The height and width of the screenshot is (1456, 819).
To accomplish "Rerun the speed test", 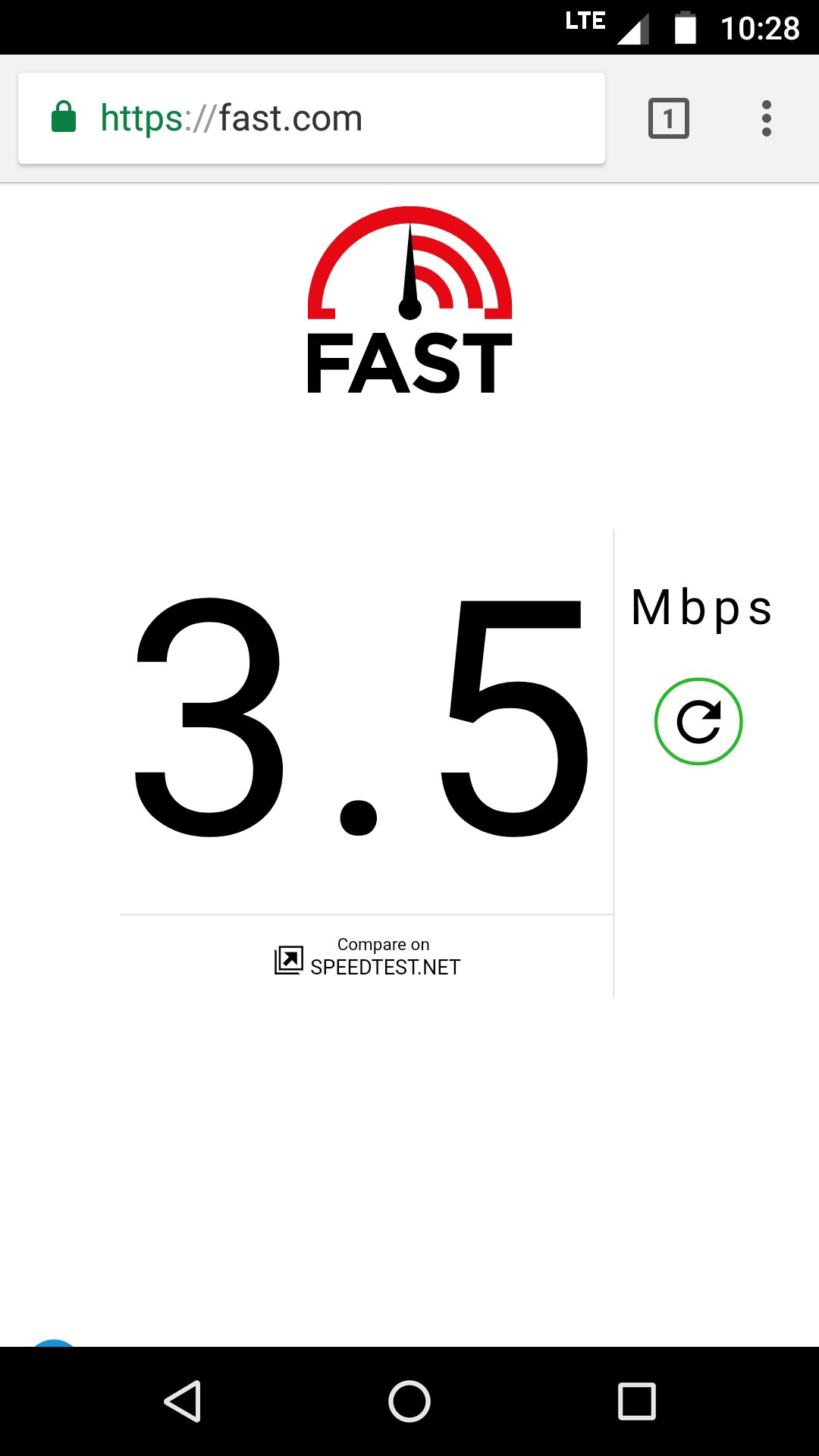I will click(698, 721).
